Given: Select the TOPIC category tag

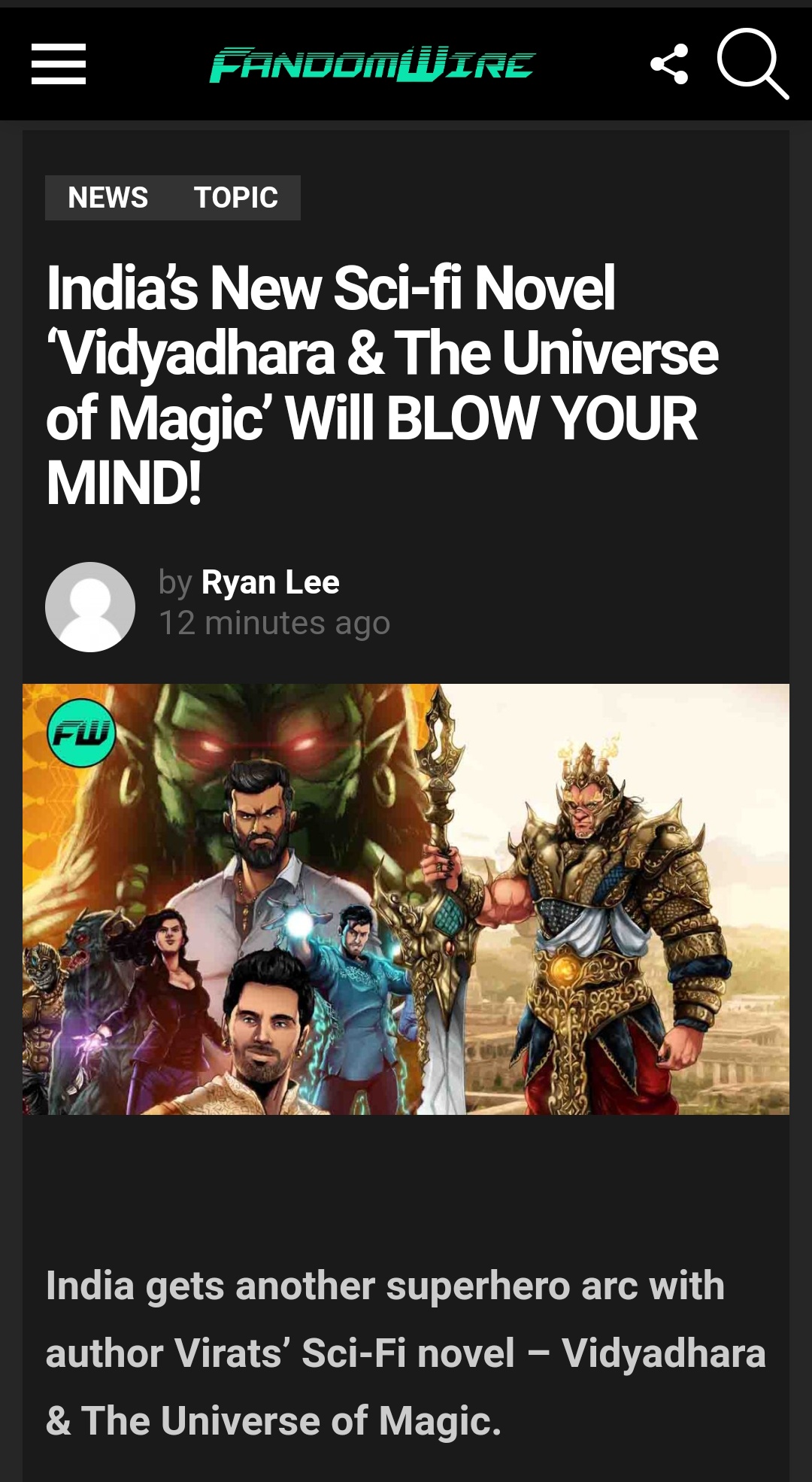Looking at the screenshot, I should pos(236,198).
